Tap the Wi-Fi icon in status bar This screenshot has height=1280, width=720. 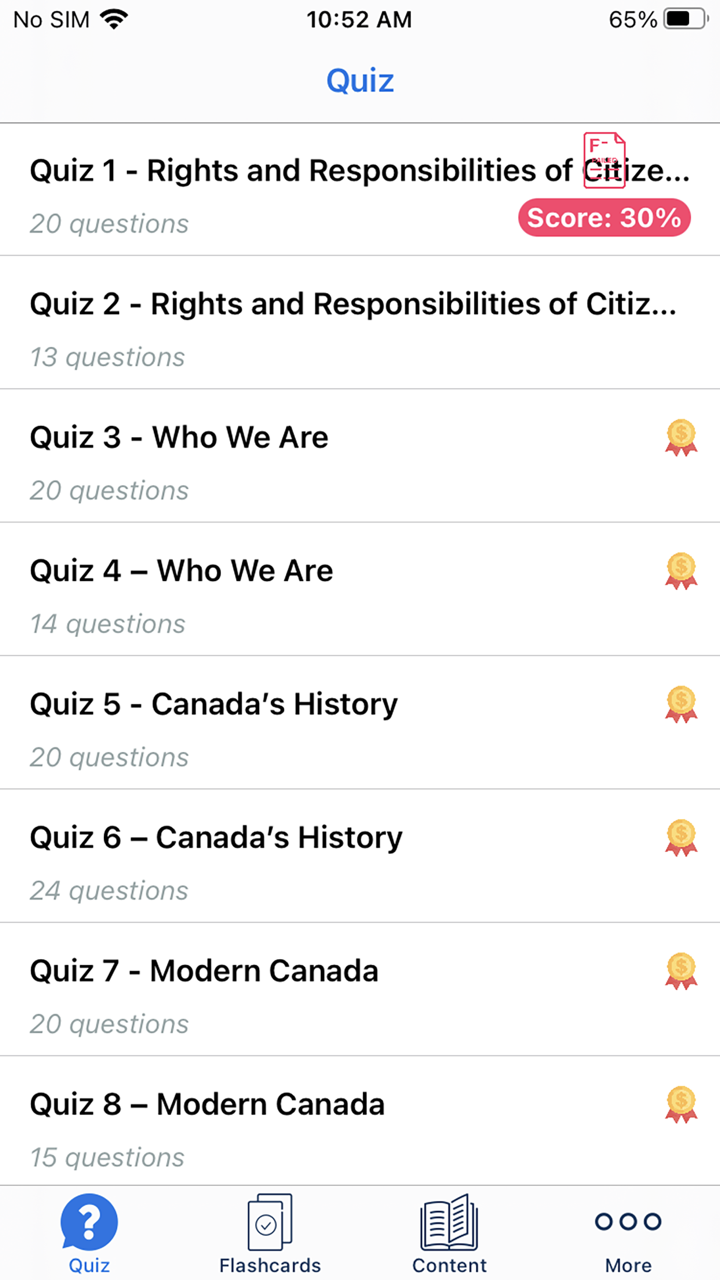tap(115, 18)
